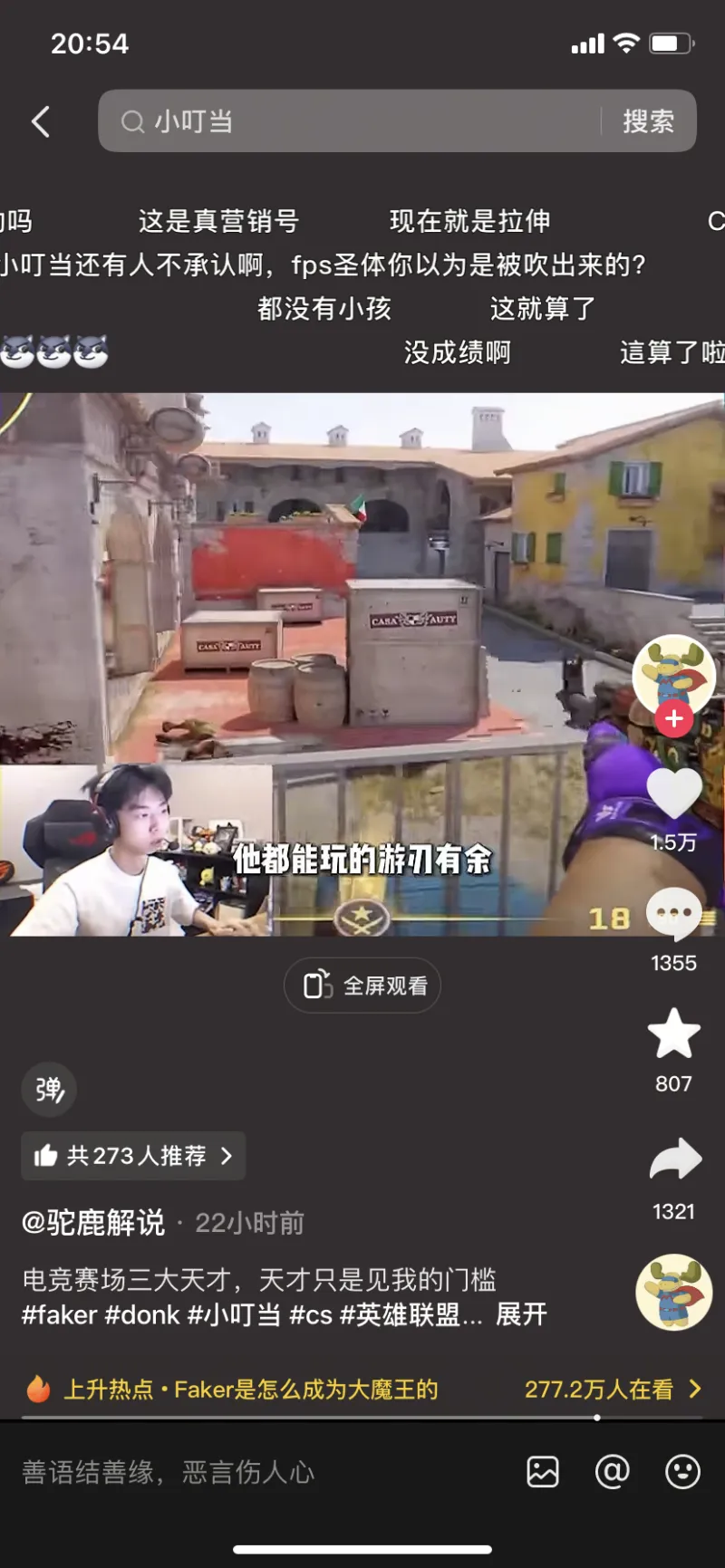Open @驼鹿解说 profile from username
725x1568 pixels.
93,1223
